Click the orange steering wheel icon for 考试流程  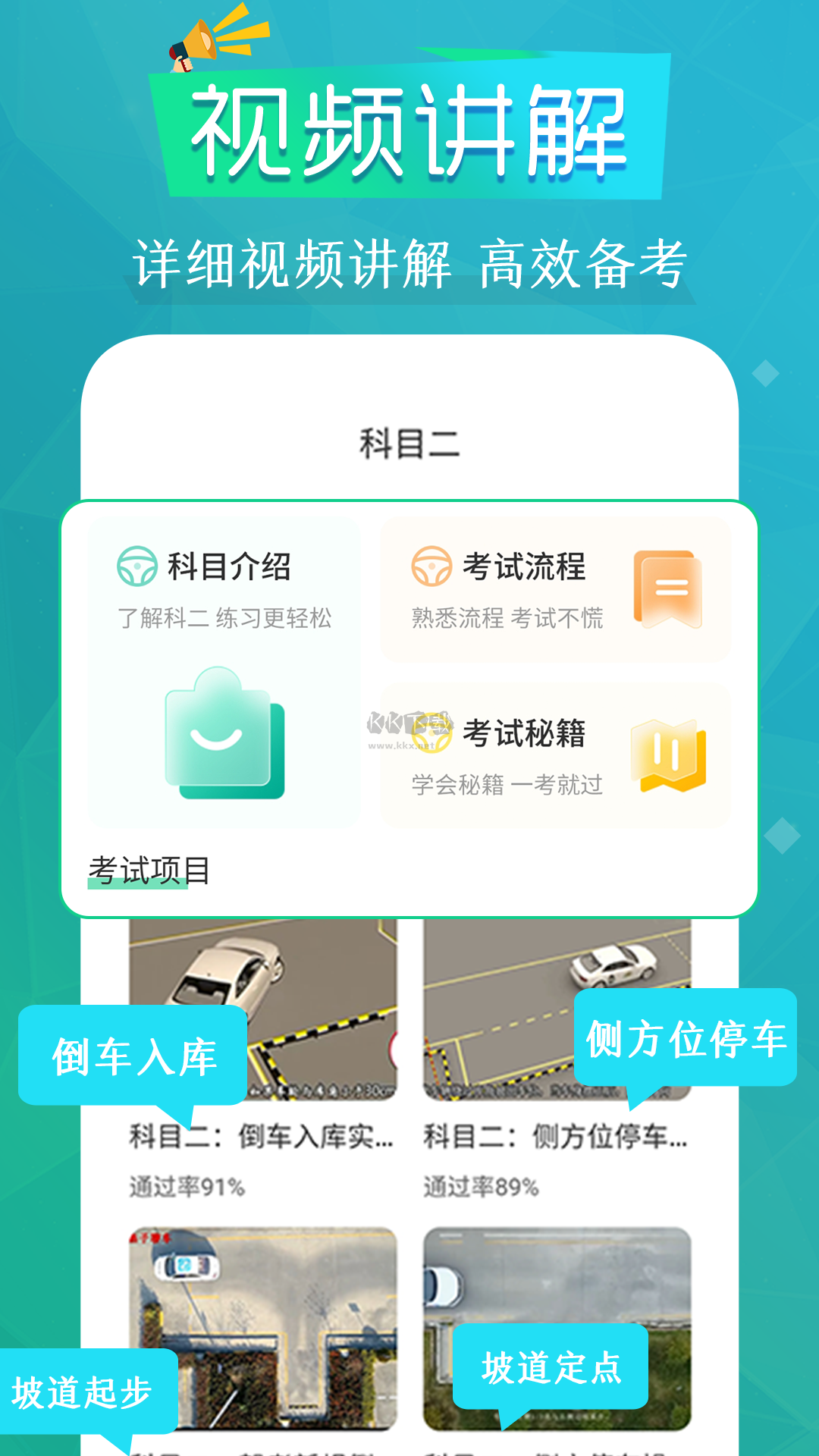tap(430, 567)
